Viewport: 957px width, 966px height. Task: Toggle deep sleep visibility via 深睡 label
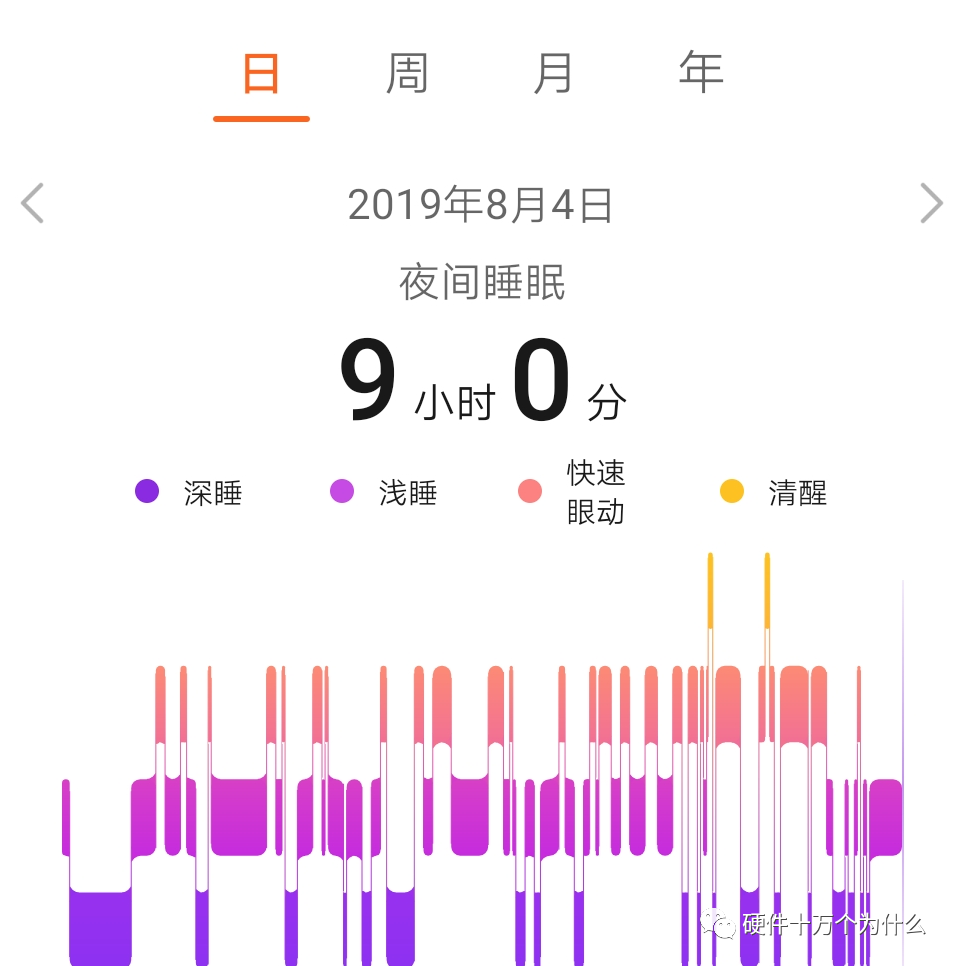[211, 491]
